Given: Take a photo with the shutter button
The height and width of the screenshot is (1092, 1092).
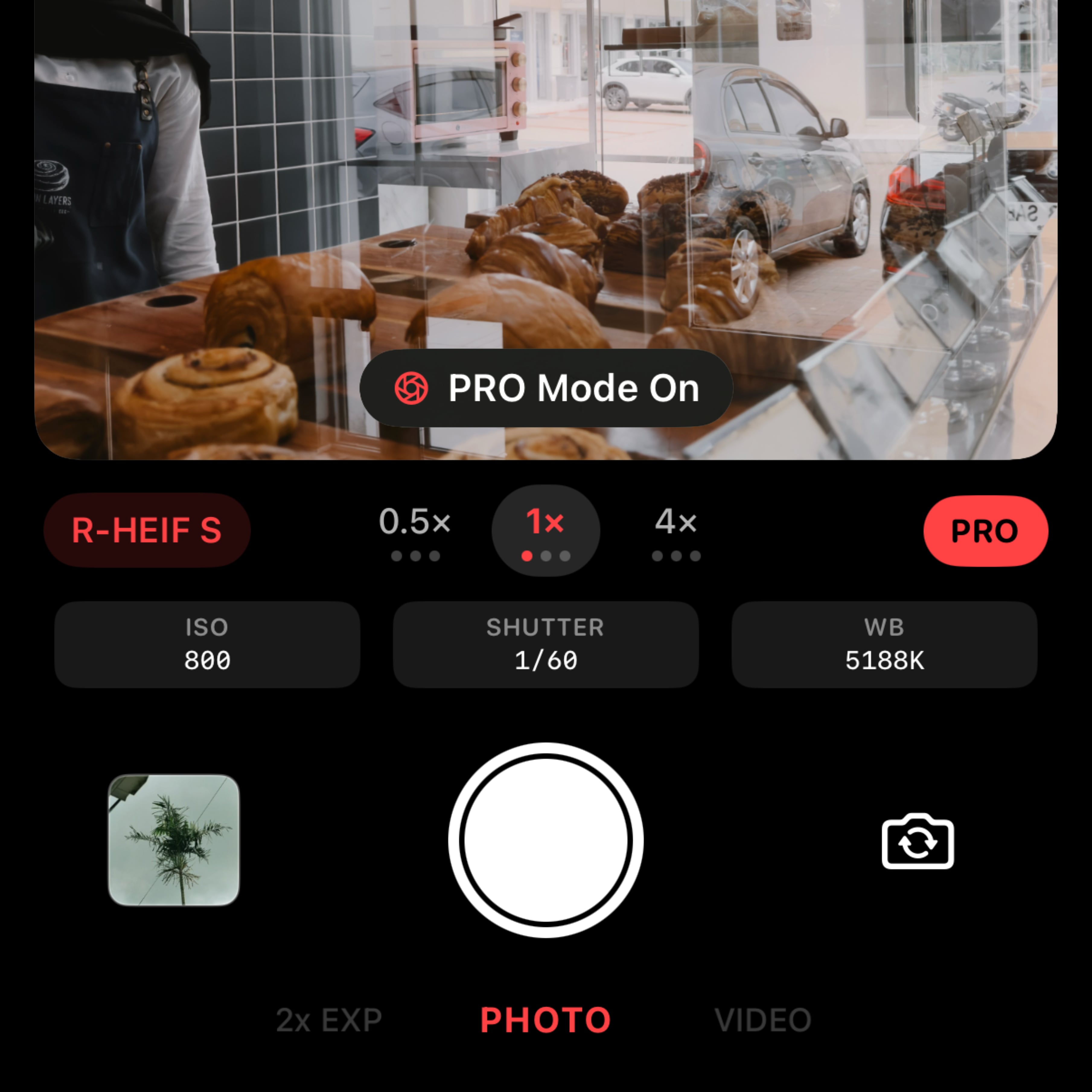Looking at the screenshot, I should (x=545, y=840).
